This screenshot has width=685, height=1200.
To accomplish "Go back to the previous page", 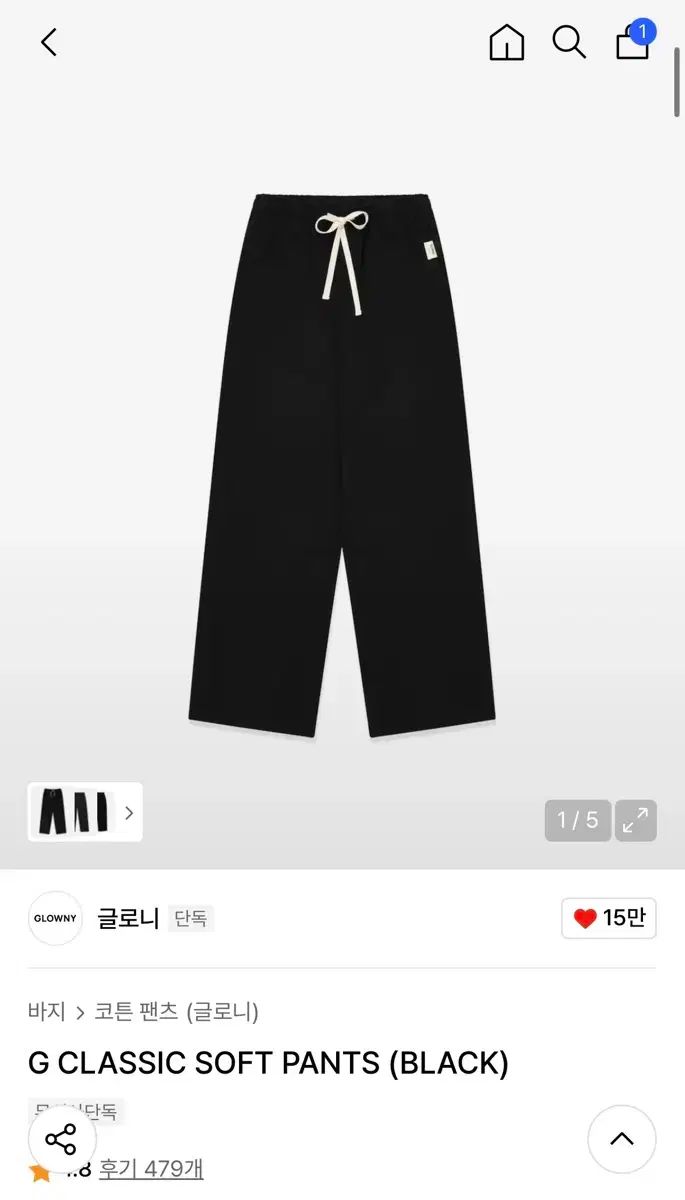I will pyautogui.click(x=49, y=42).
